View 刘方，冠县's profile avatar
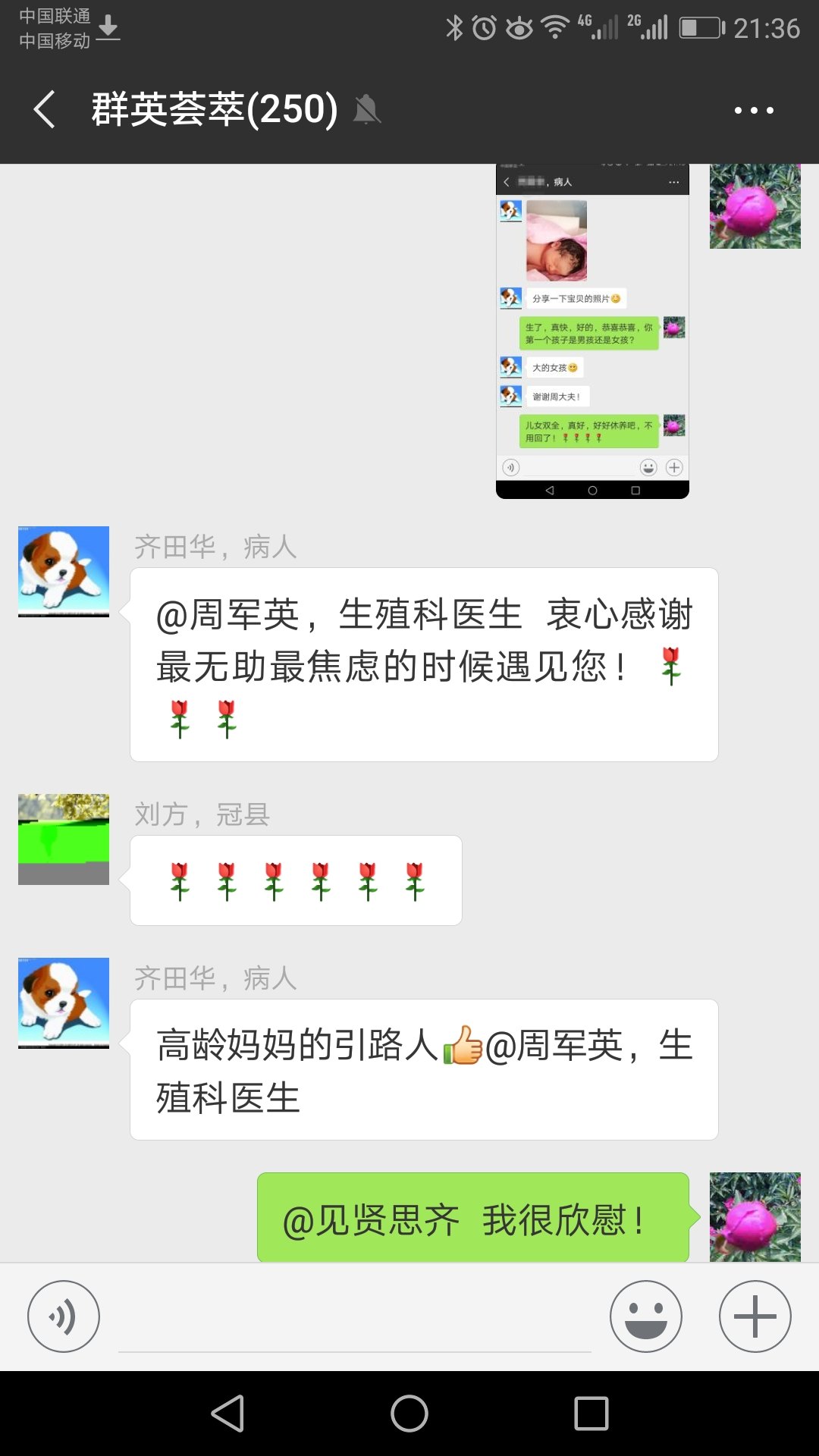 (64, 839)
